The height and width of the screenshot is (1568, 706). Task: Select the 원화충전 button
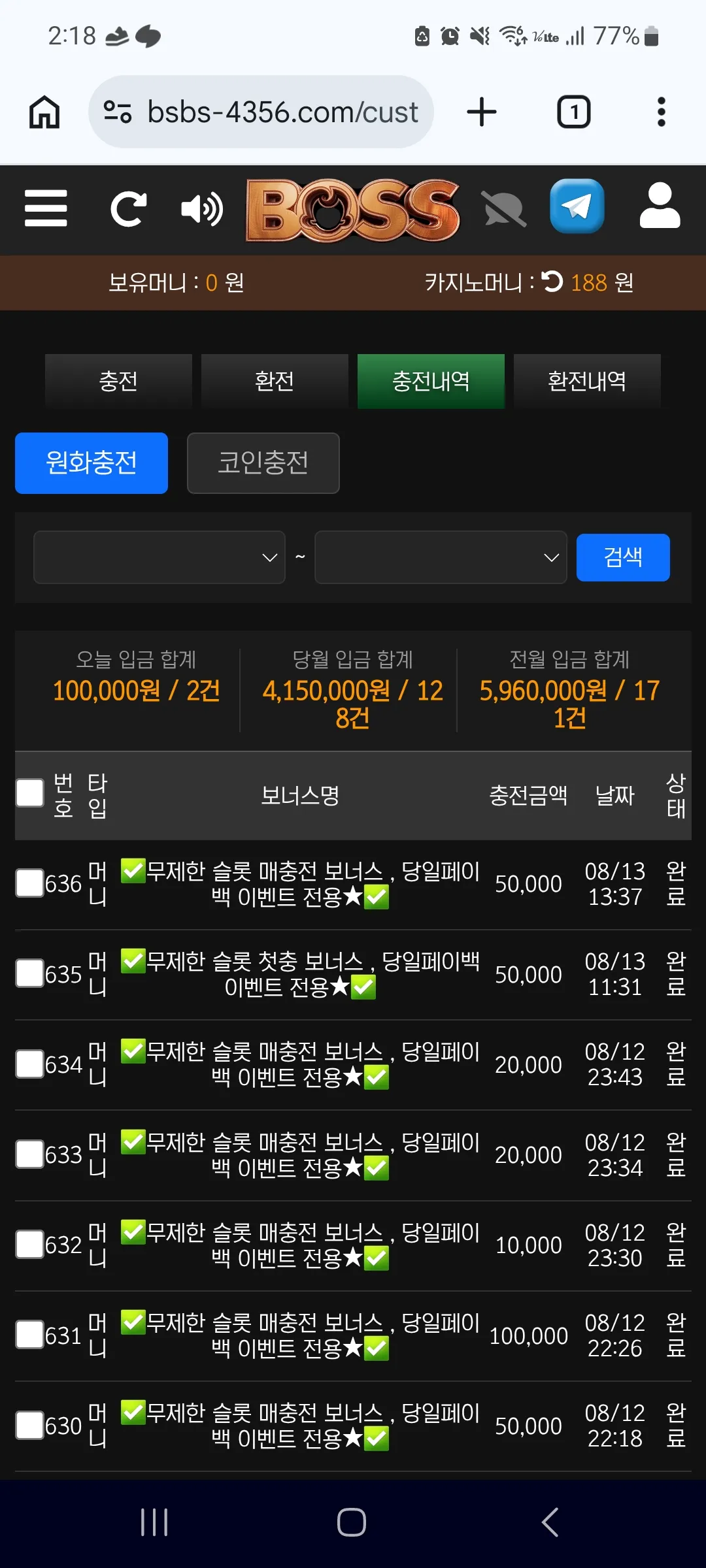(92, 463)
